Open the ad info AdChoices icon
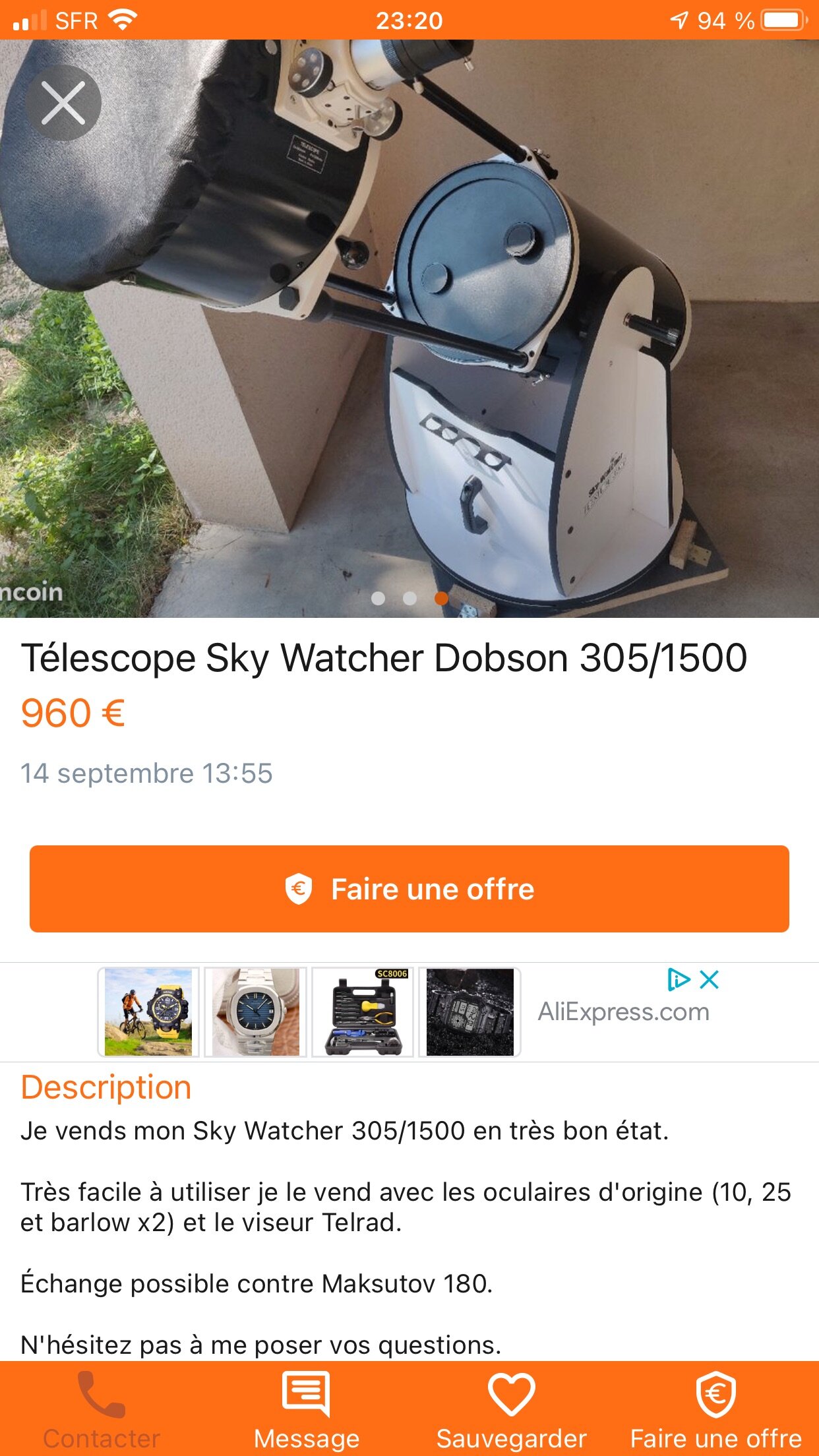819x1456 pixels. 678,979
